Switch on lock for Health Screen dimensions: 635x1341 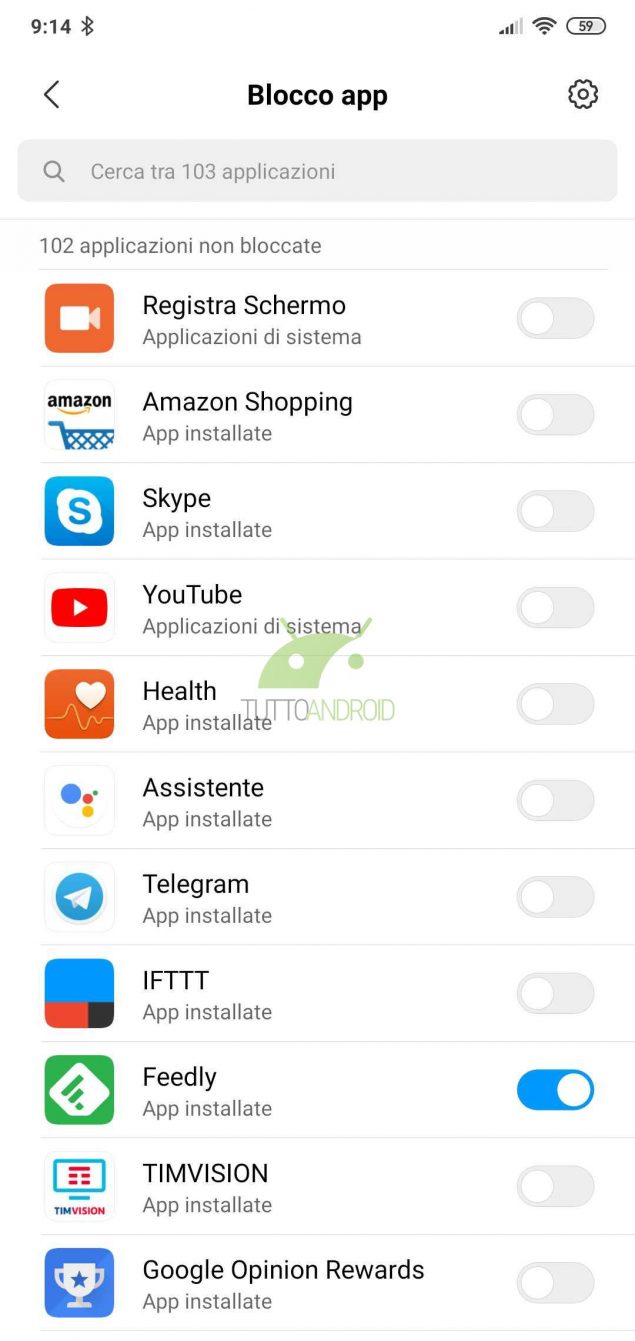coord(555,704)
